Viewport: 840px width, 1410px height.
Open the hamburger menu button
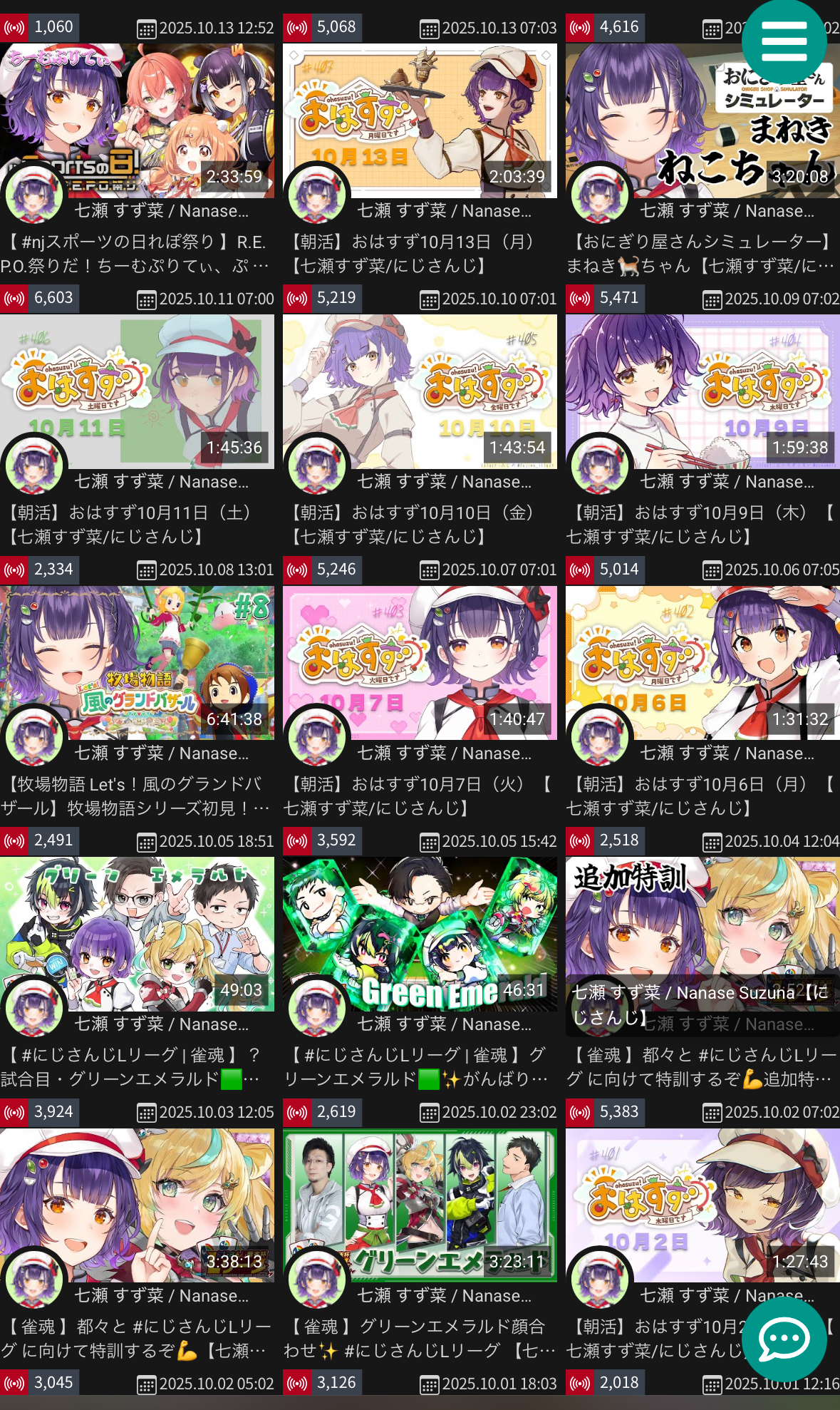coord(784,41)
